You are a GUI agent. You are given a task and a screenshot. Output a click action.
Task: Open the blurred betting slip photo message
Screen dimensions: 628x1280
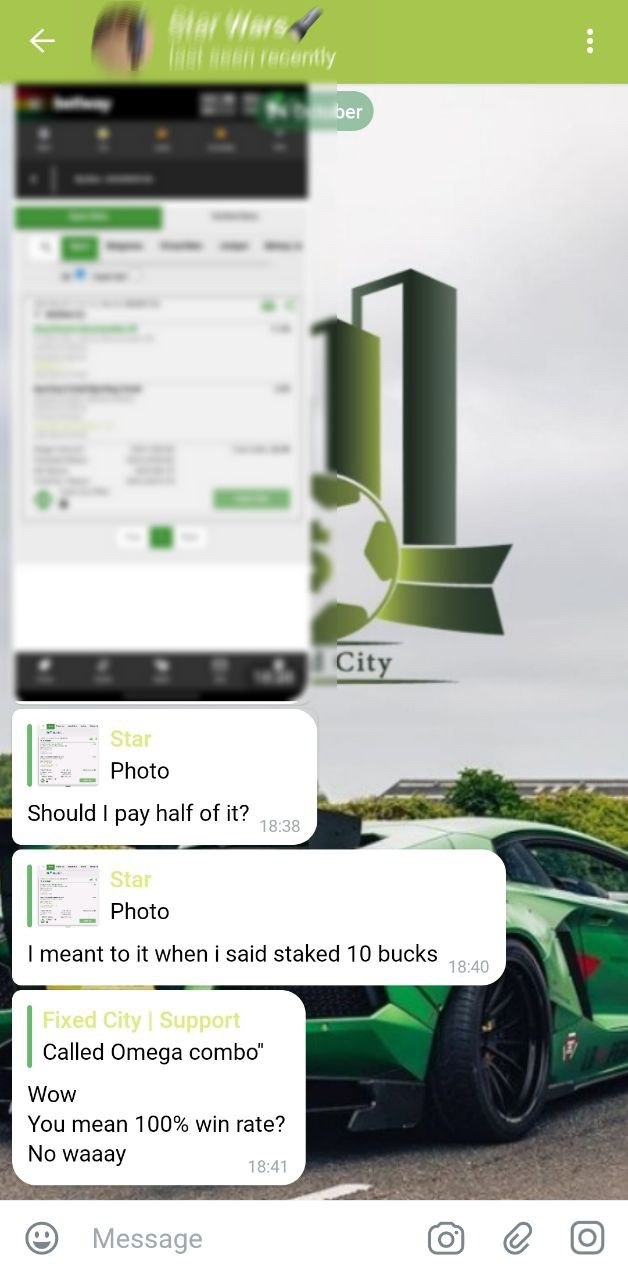162,390
